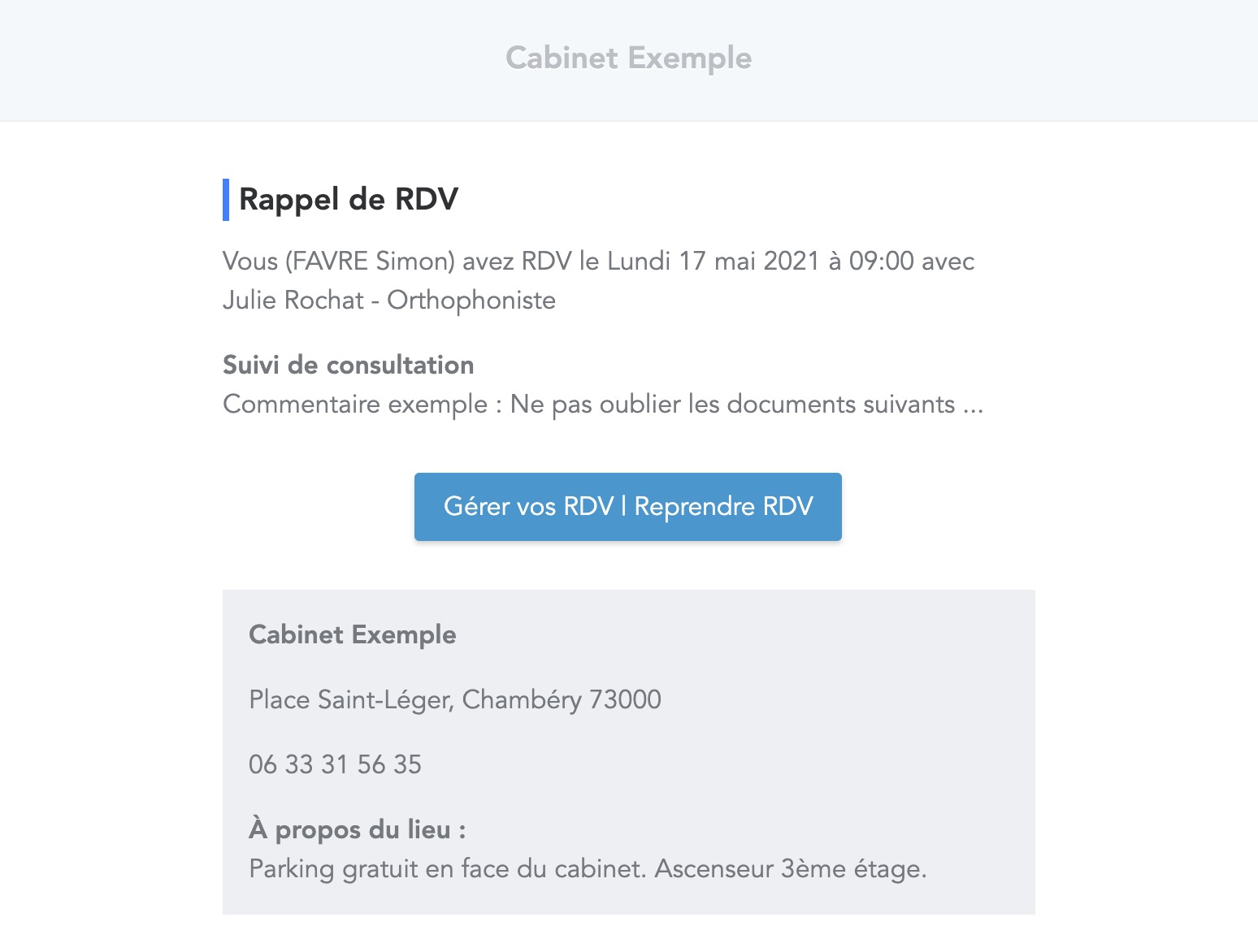Image resolution: width=1258 pixels, height=952 pixels.
Task: Tap the Gérer vos RDV | Reprendre RDV button
Action: pyautogui.click(x=627, y=507)
